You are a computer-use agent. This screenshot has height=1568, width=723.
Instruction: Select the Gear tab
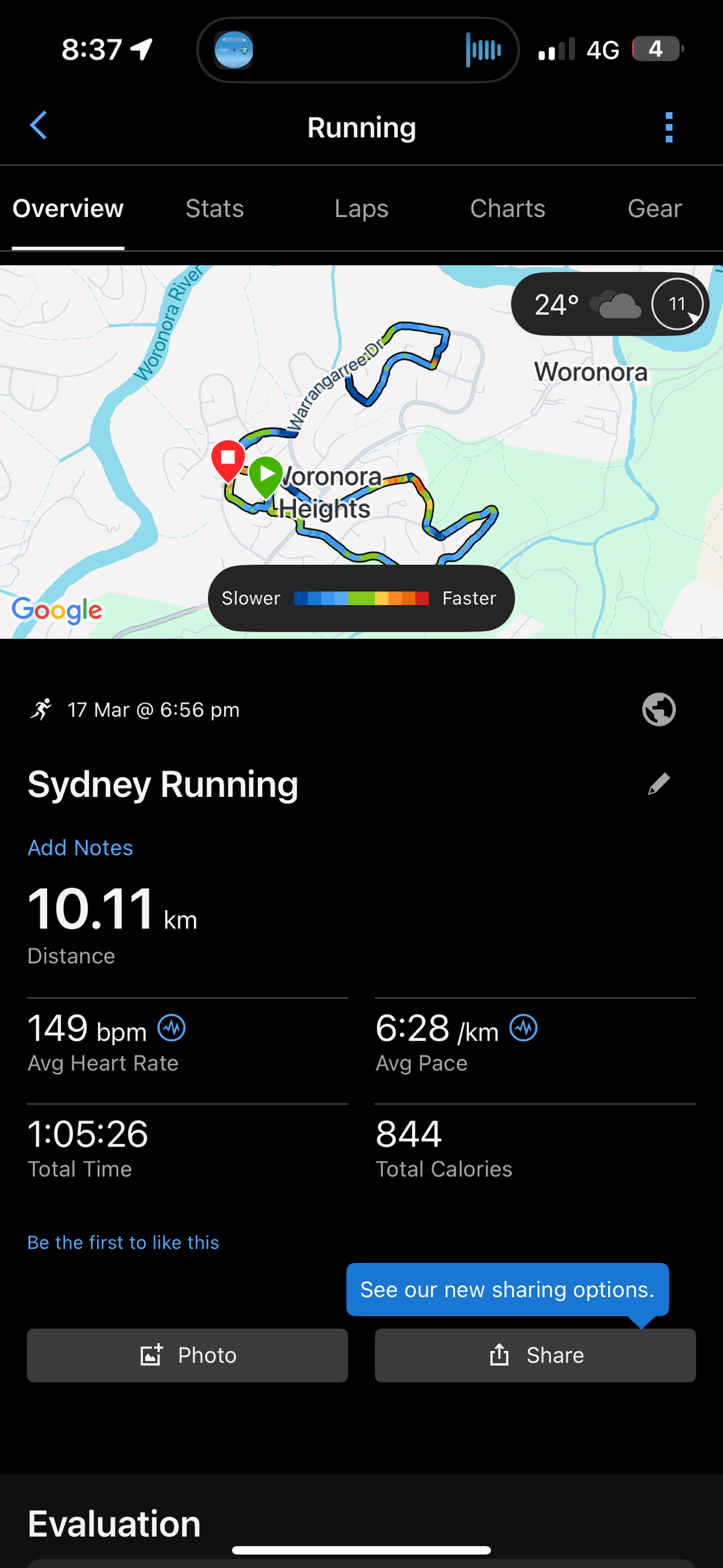pyautogui.click(x=654, y=209)
